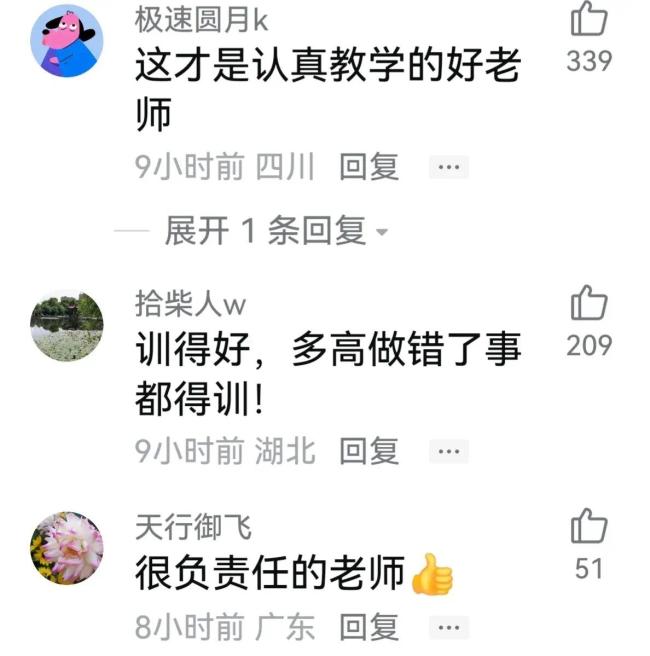Viewport: 650px width, 656px height.
Task: Open 天行御飞's profile avatar
Action: tap(67, 548)
